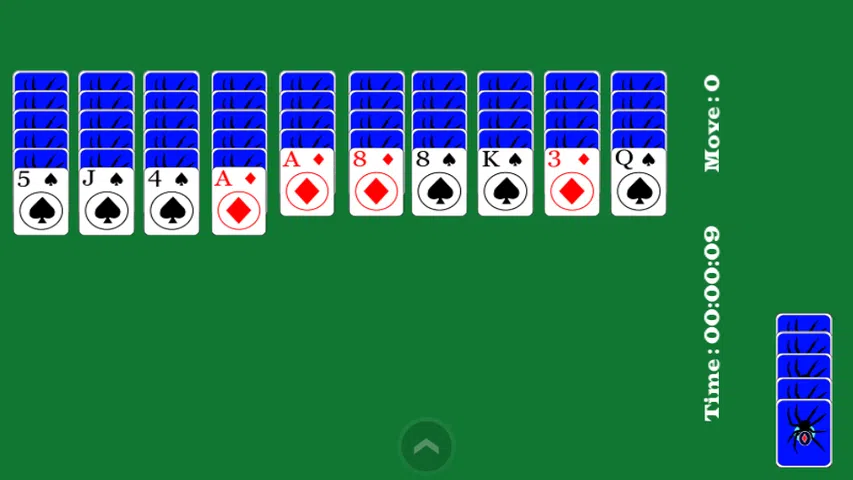Select the 4 of spades card
Screen dimensions: 853x480
point(171,202)
